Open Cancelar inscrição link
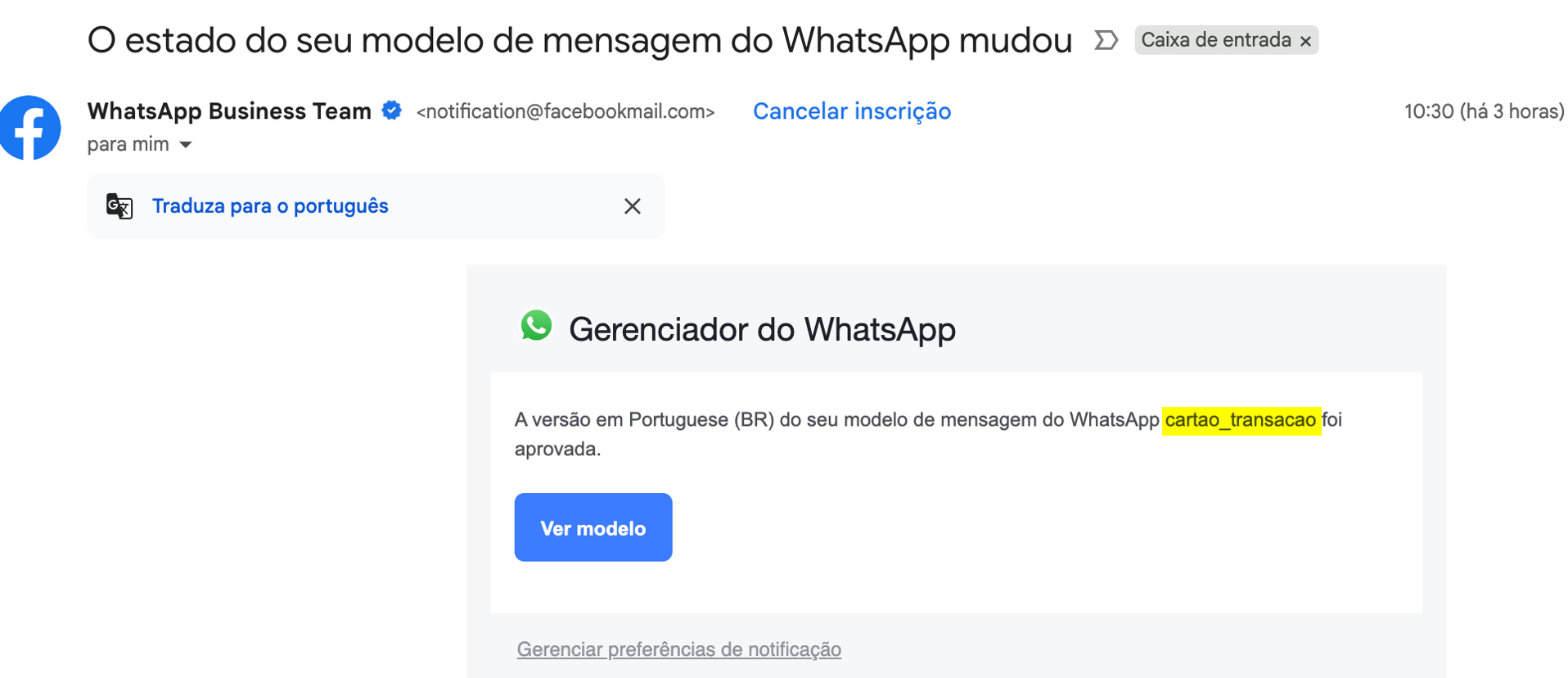Screen dimensions: 1568x678 pyautogui.click(x=851, y=111)
